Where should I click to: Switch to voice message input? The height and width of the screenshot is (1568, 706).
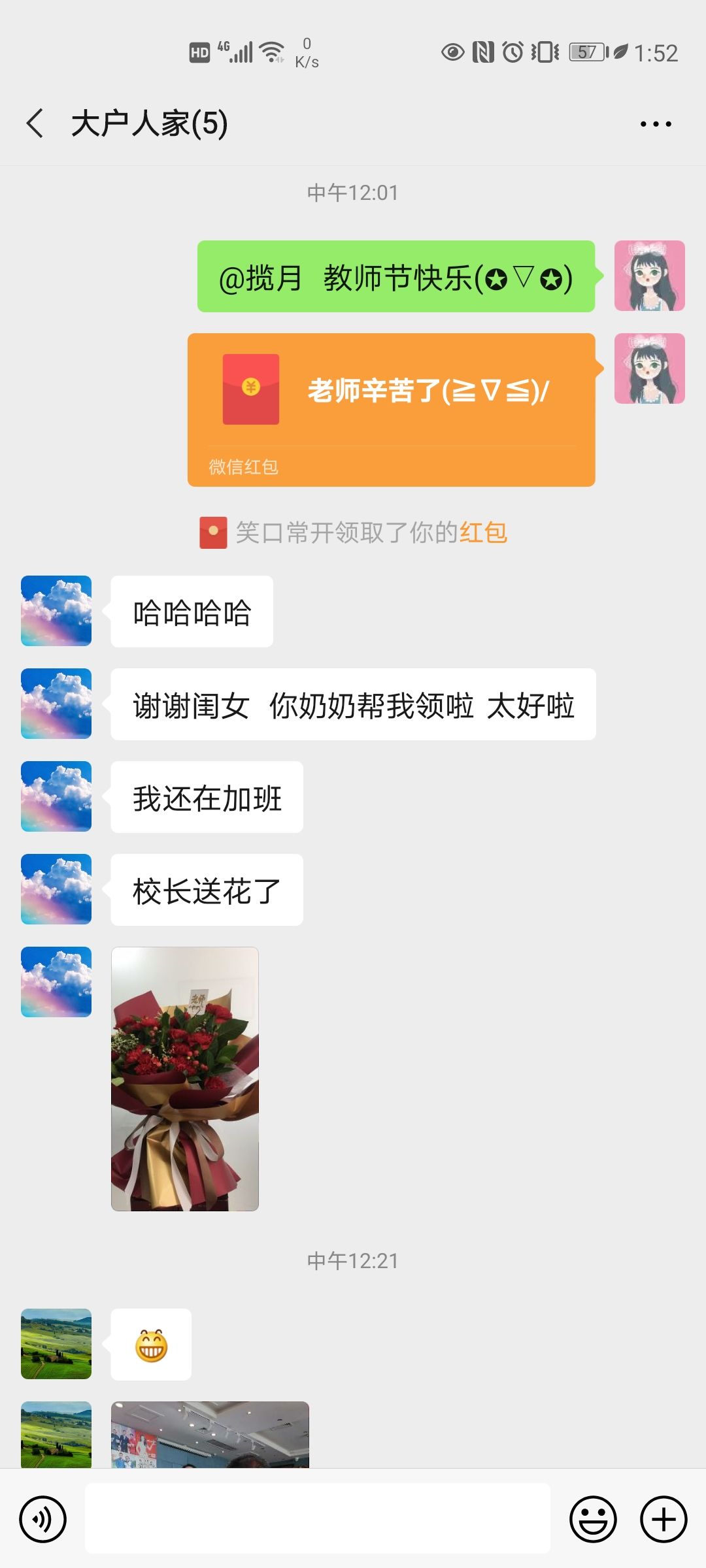point(43,1519)
